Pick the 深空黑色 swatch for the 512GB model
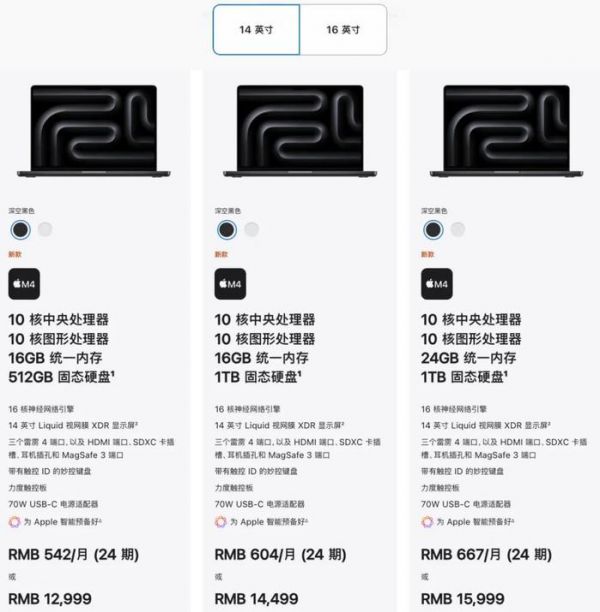The width and height of the screenshot is (600, 612). [x=20, y=230]
